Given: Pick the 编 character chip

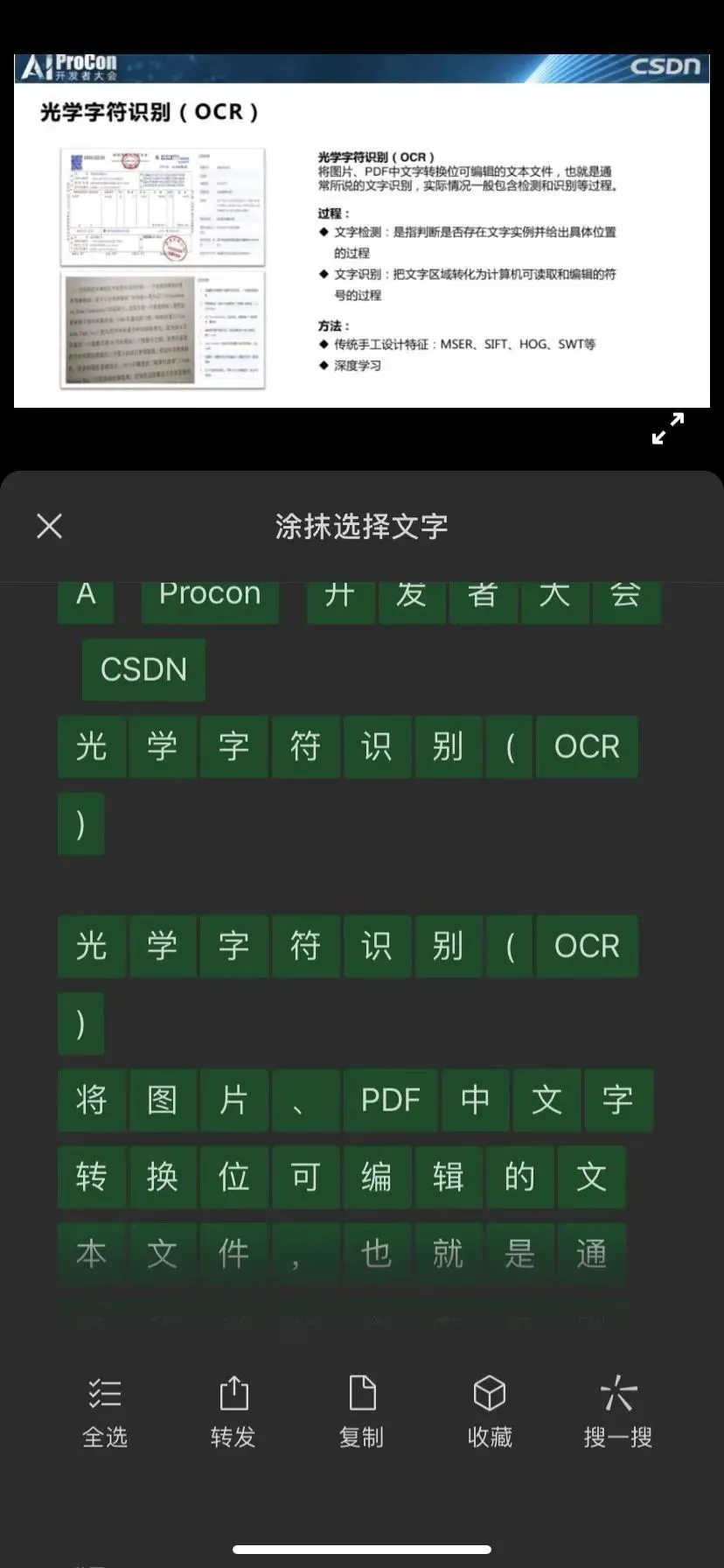Looking at the screenshot, I should coord(377,1177).
